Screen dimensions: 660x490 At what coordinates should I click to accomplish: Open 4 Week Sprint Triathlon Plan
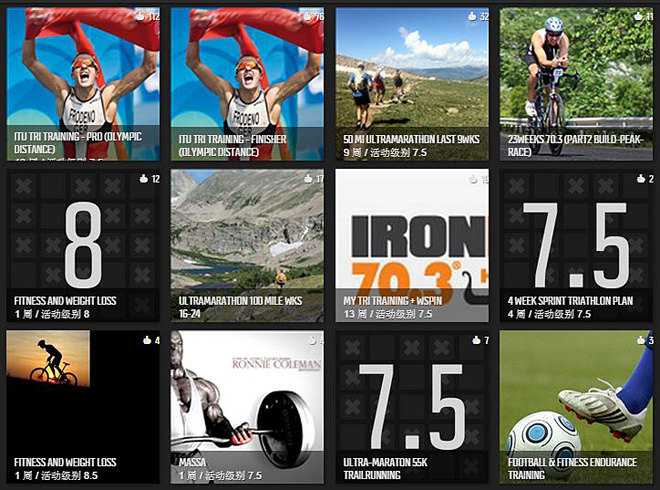click(x=576, y=245)
